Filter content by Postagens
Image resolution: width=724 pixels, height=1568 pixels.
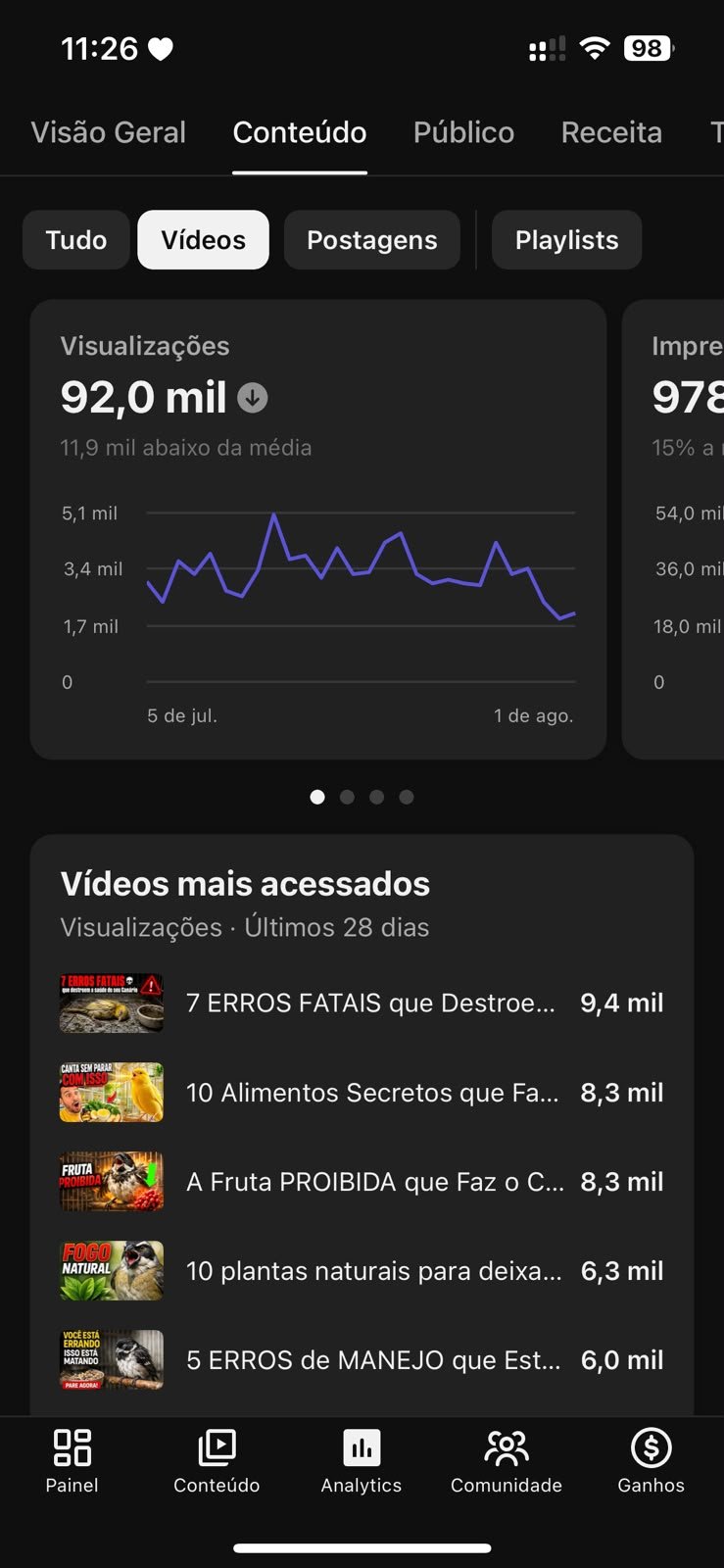(x=372, y=240)
